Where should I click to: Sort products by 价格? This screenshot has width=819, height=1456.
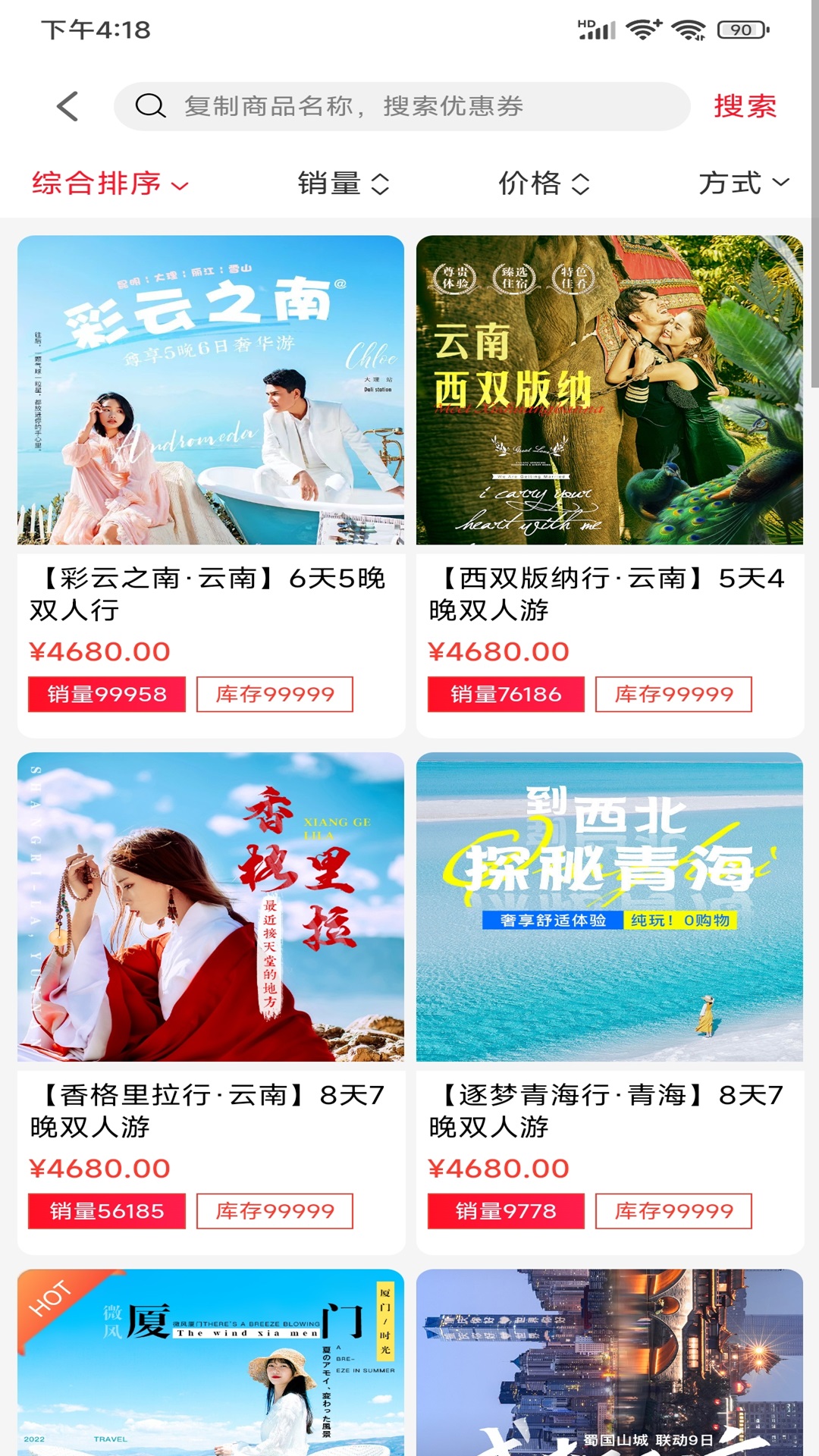[544, 184]
